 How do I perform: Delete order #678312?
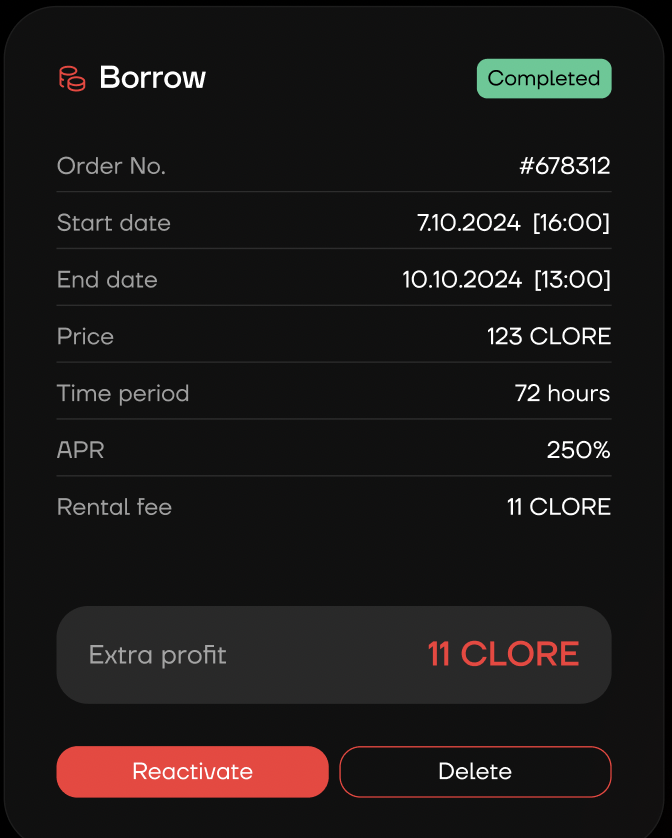[x=475, y=772]
